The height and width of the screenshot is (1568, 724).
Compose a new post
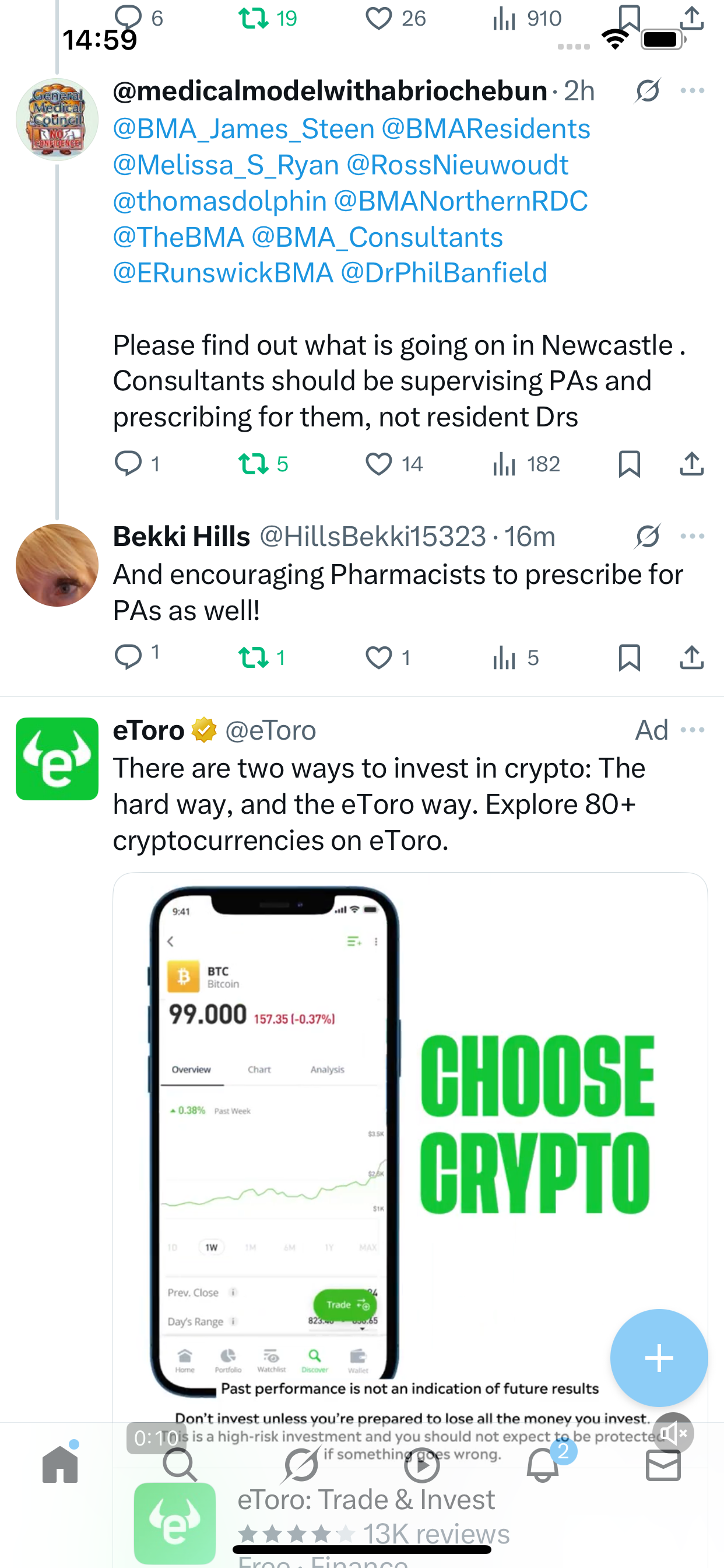(x=659, y=1357)
